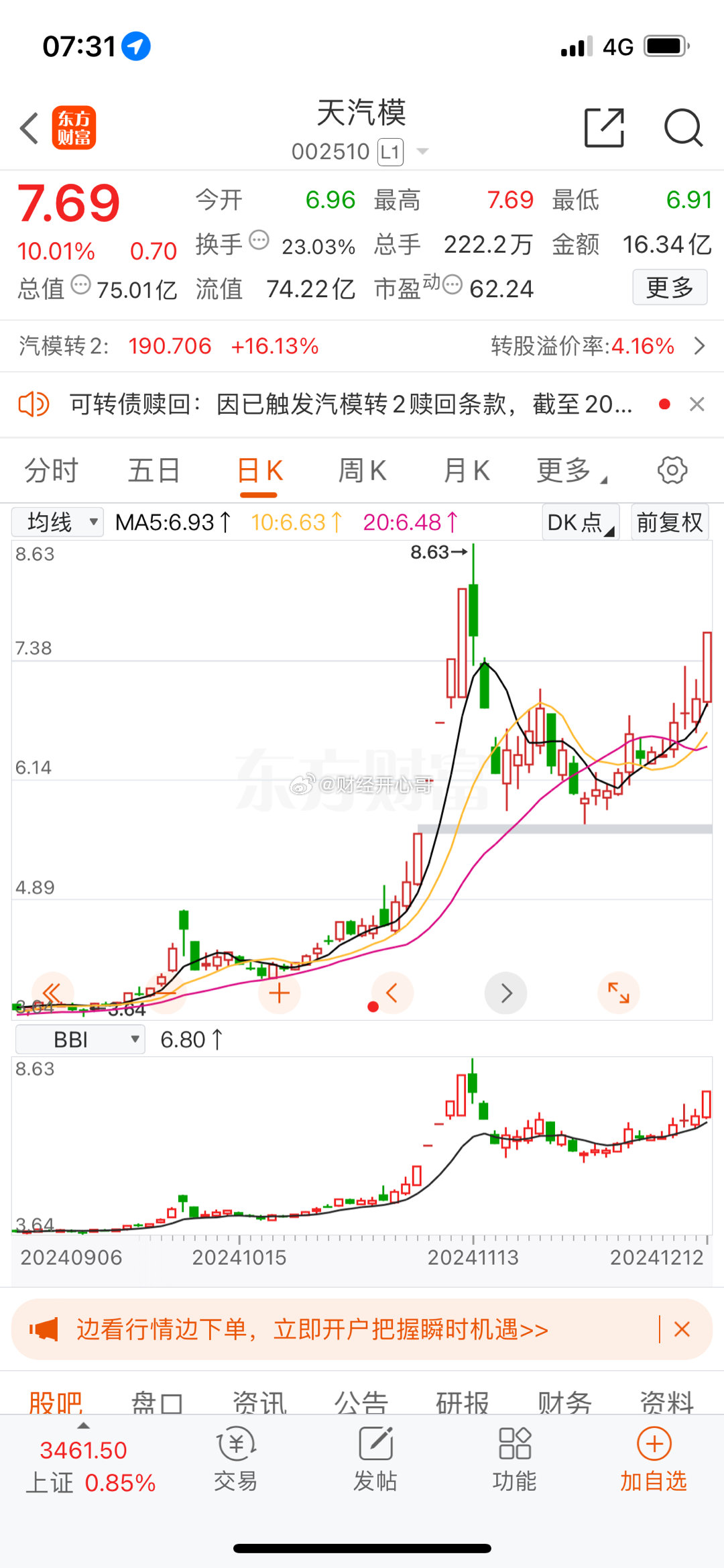Screen dimensions: 724x1568
Task: Go back to the previous page
Action: (29, 128)
